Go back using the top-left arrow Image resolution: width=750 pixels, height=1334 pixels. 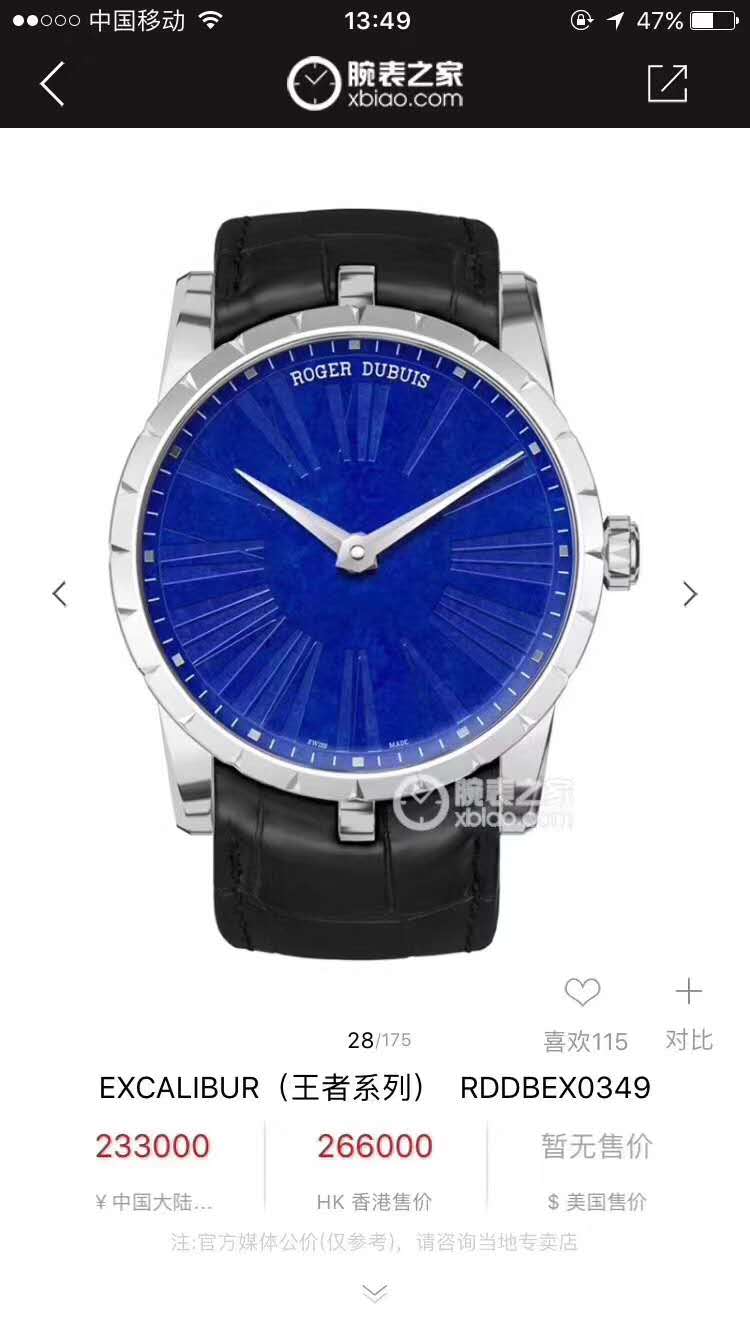pos(52,84)
